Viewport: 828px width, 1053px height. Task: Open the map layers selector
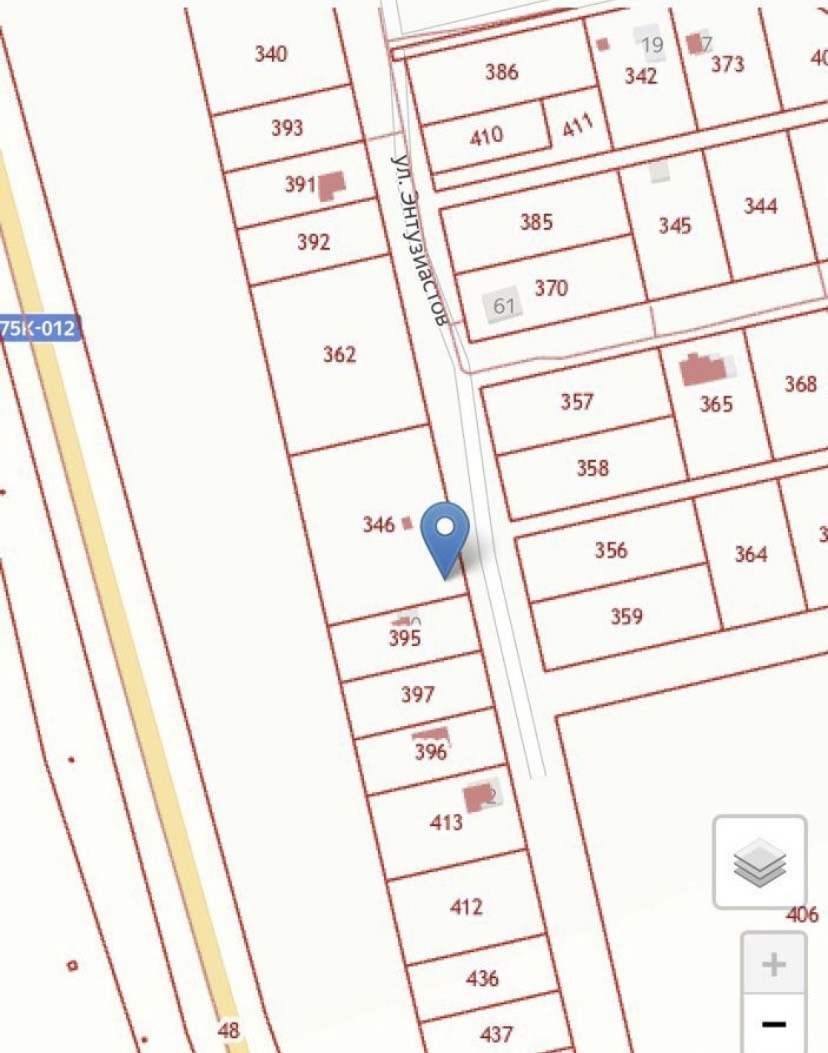point(760,862)
